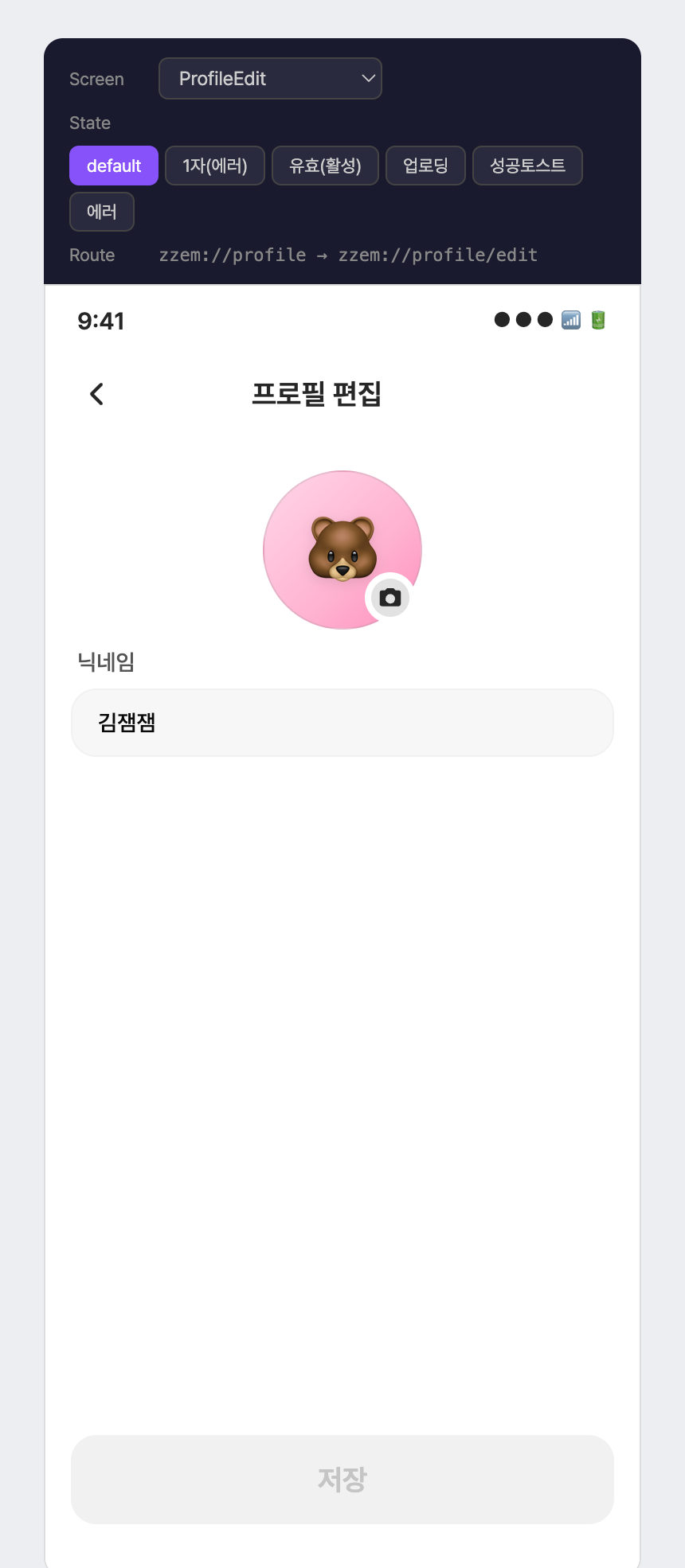This screenshot has width=685, height=1568.
Task: Click the first status bar dot indicator
Action: click(502, 319)
